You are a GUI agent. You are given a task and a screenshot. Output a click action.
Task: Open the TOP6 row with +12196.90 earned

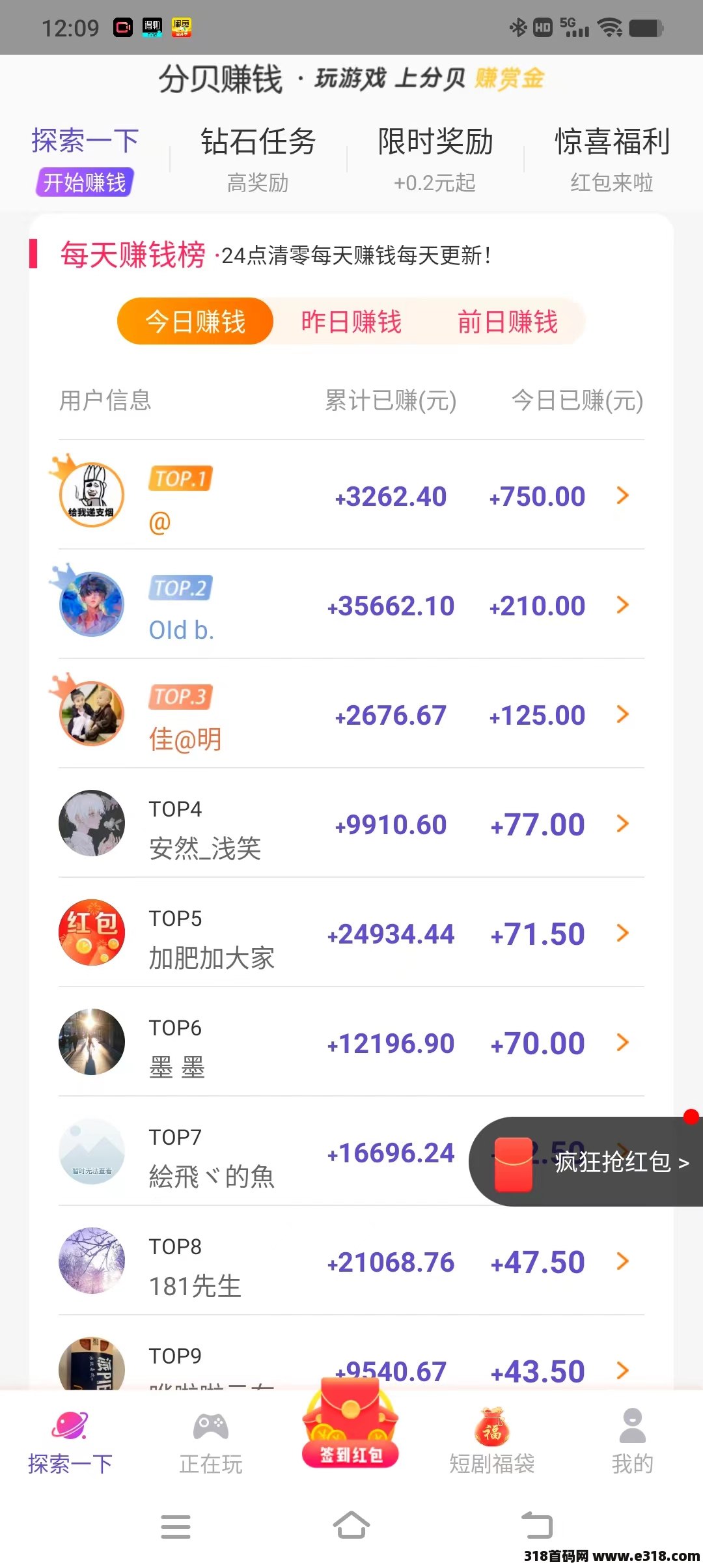point(351,1043)
